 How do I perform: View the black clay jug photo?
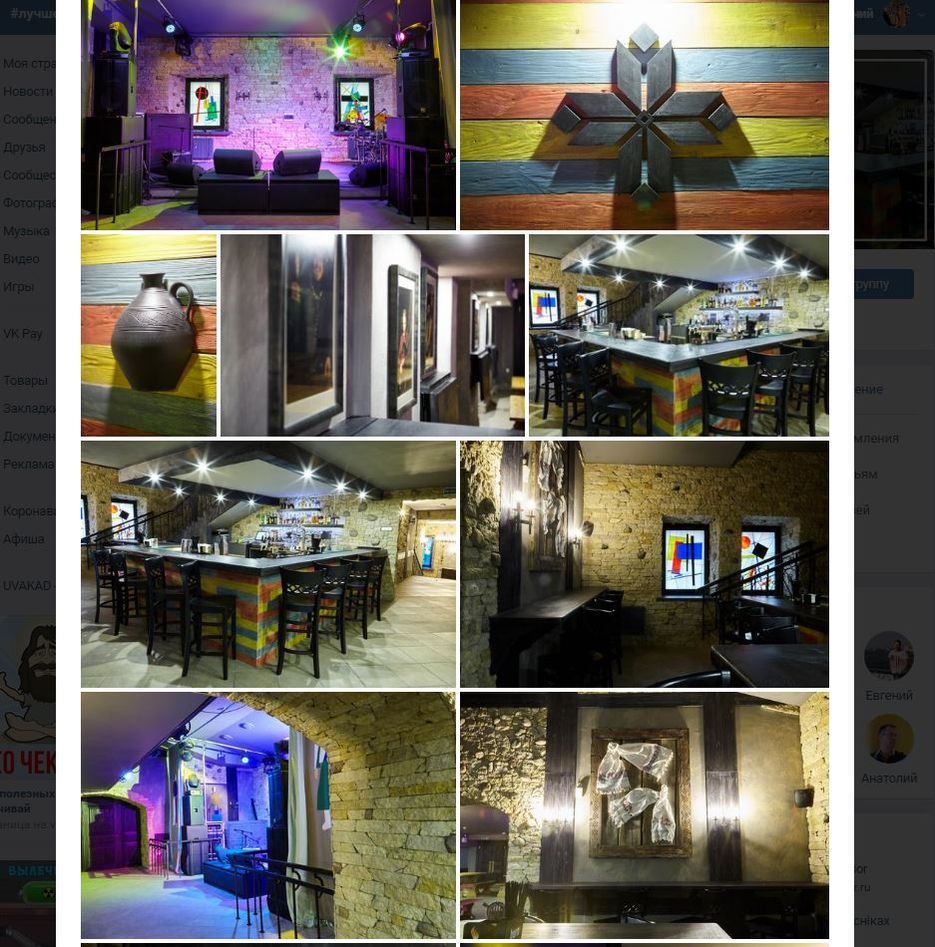[148, 335]
